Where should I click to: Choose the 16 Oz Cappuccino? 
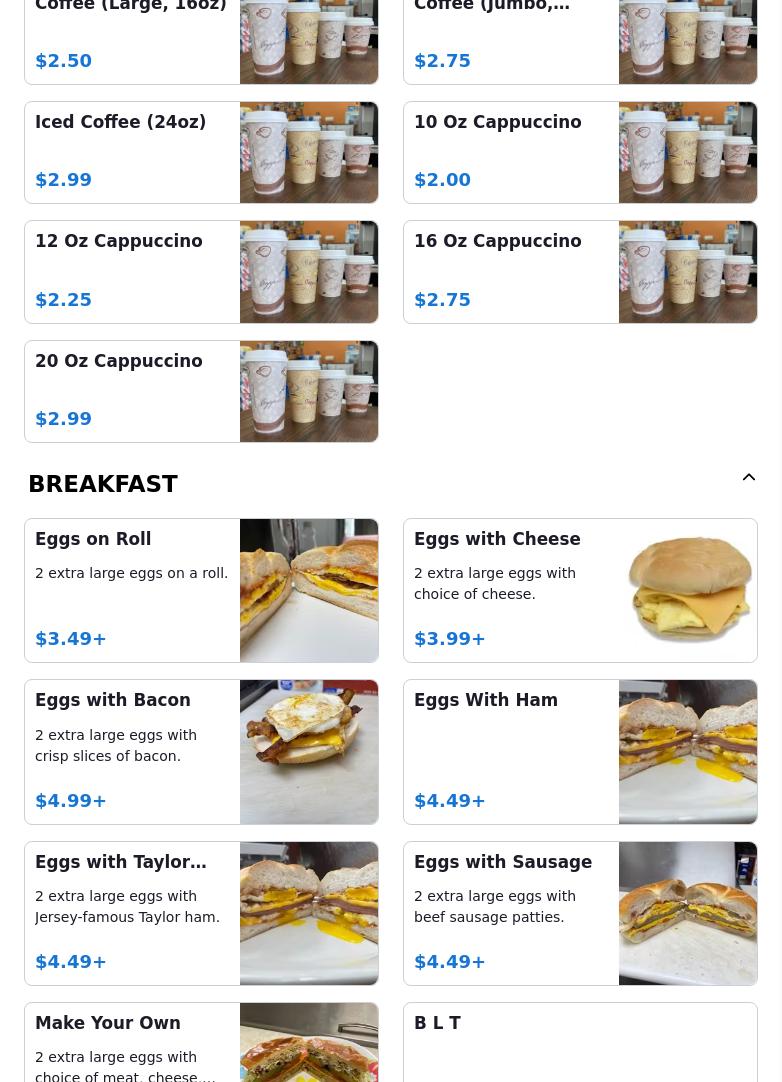coord(580,272)
